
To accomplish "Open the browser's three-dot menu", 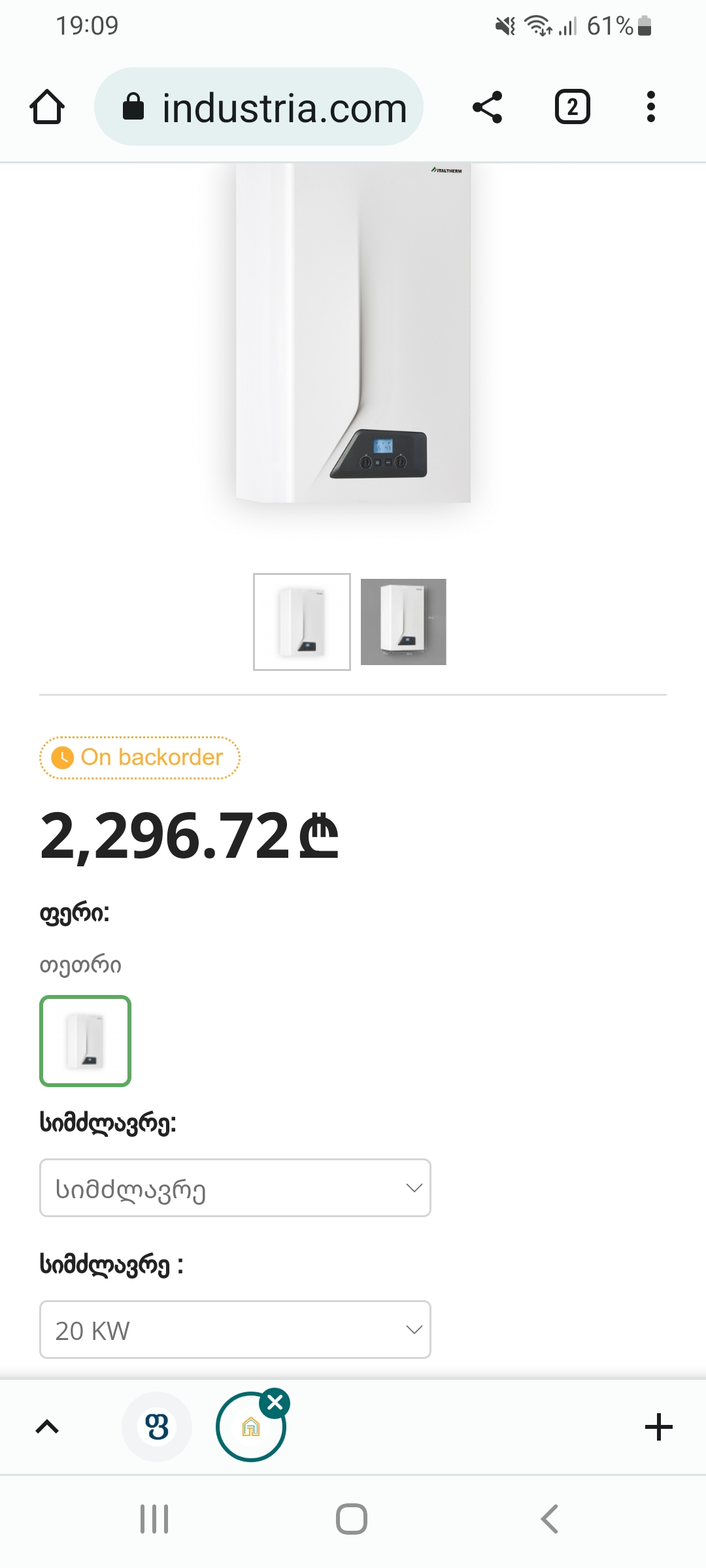I will coord(650,106).
